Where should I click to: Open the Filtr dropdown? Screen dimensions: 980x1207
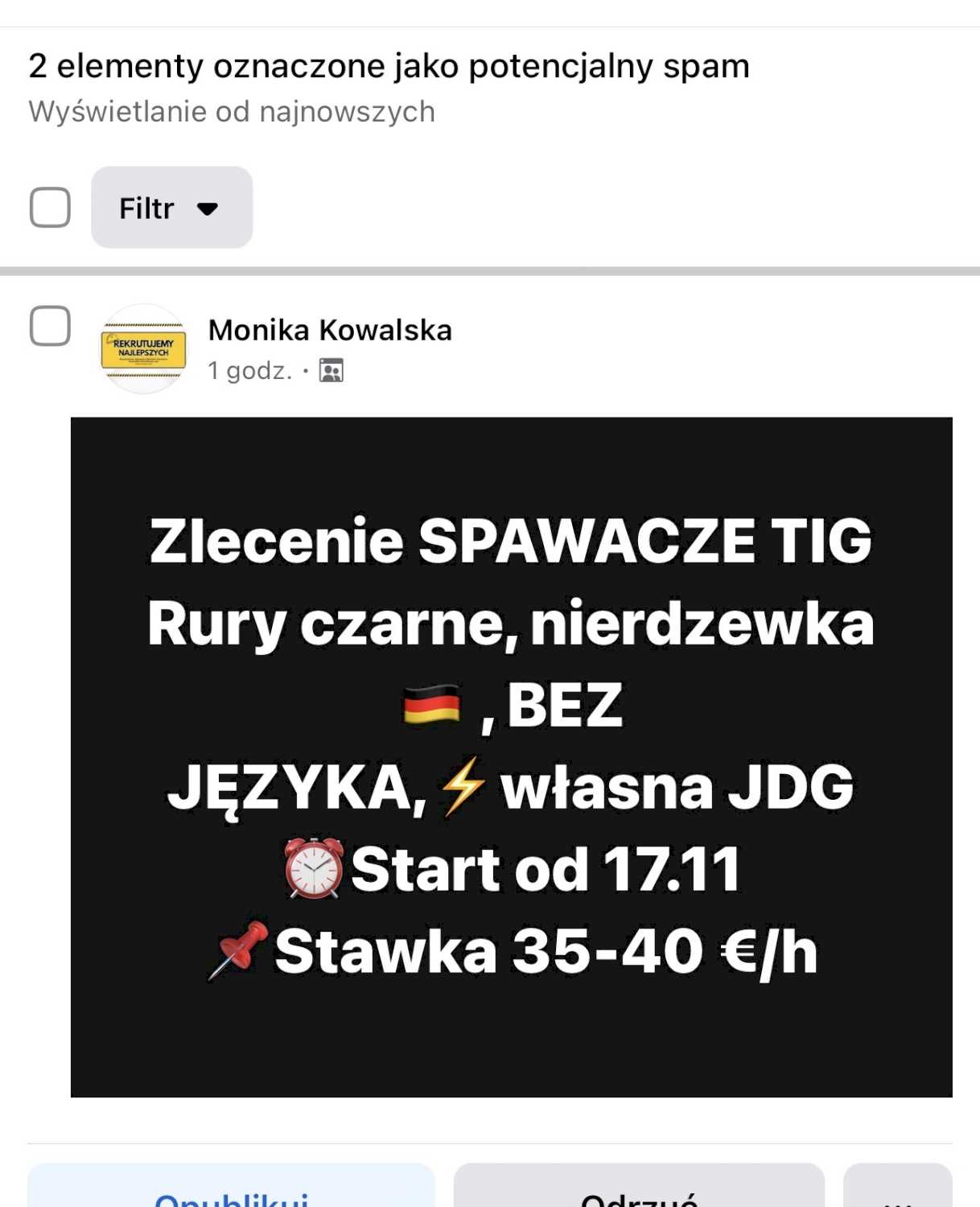171,208
